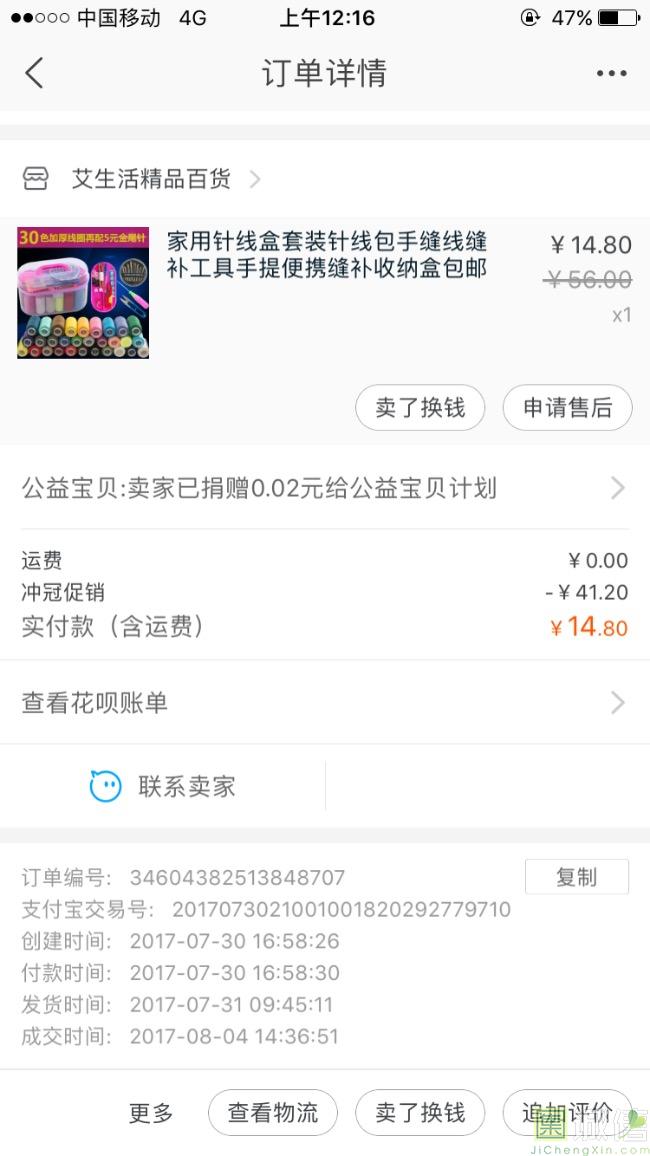Copy the order number with 复制

point(576,877)
